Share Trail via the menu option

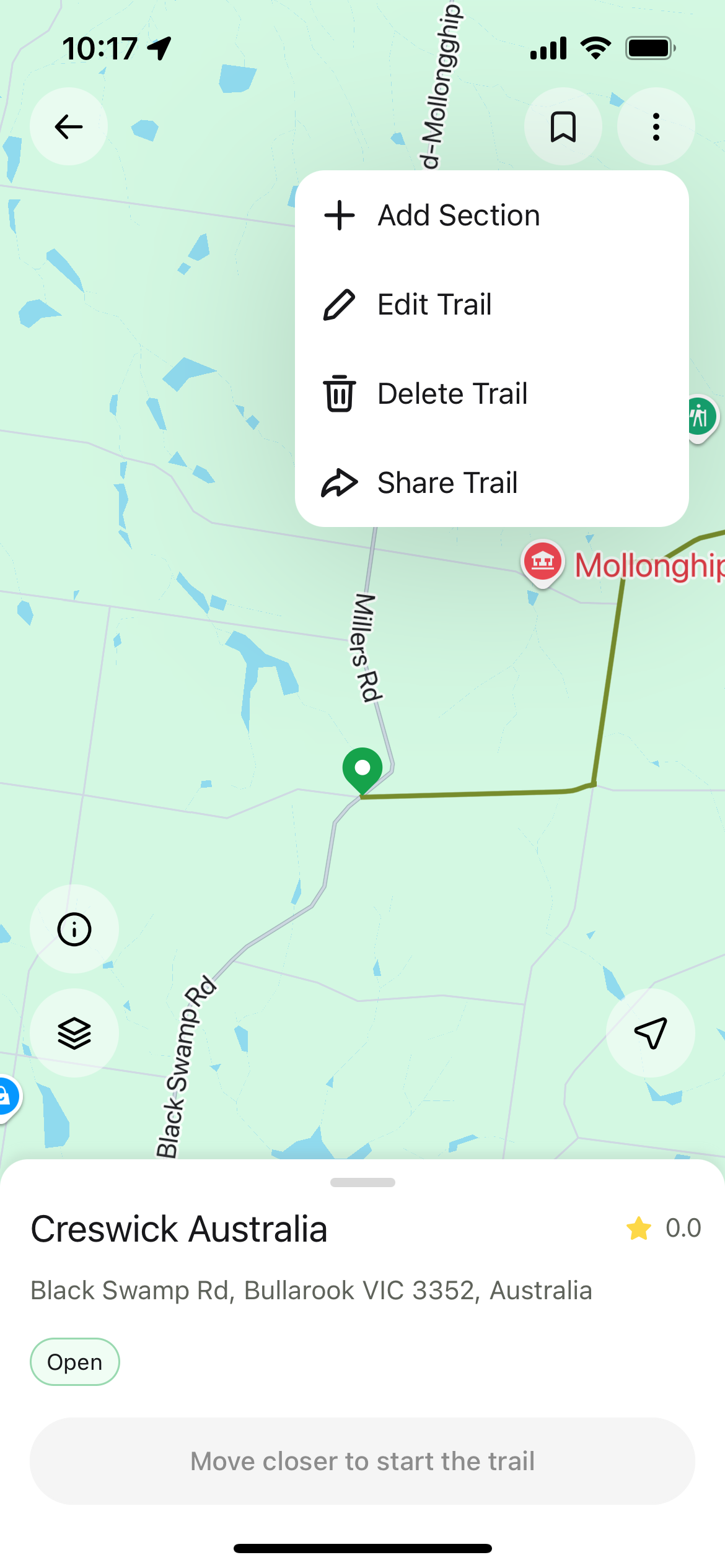[x=447, y=483]
